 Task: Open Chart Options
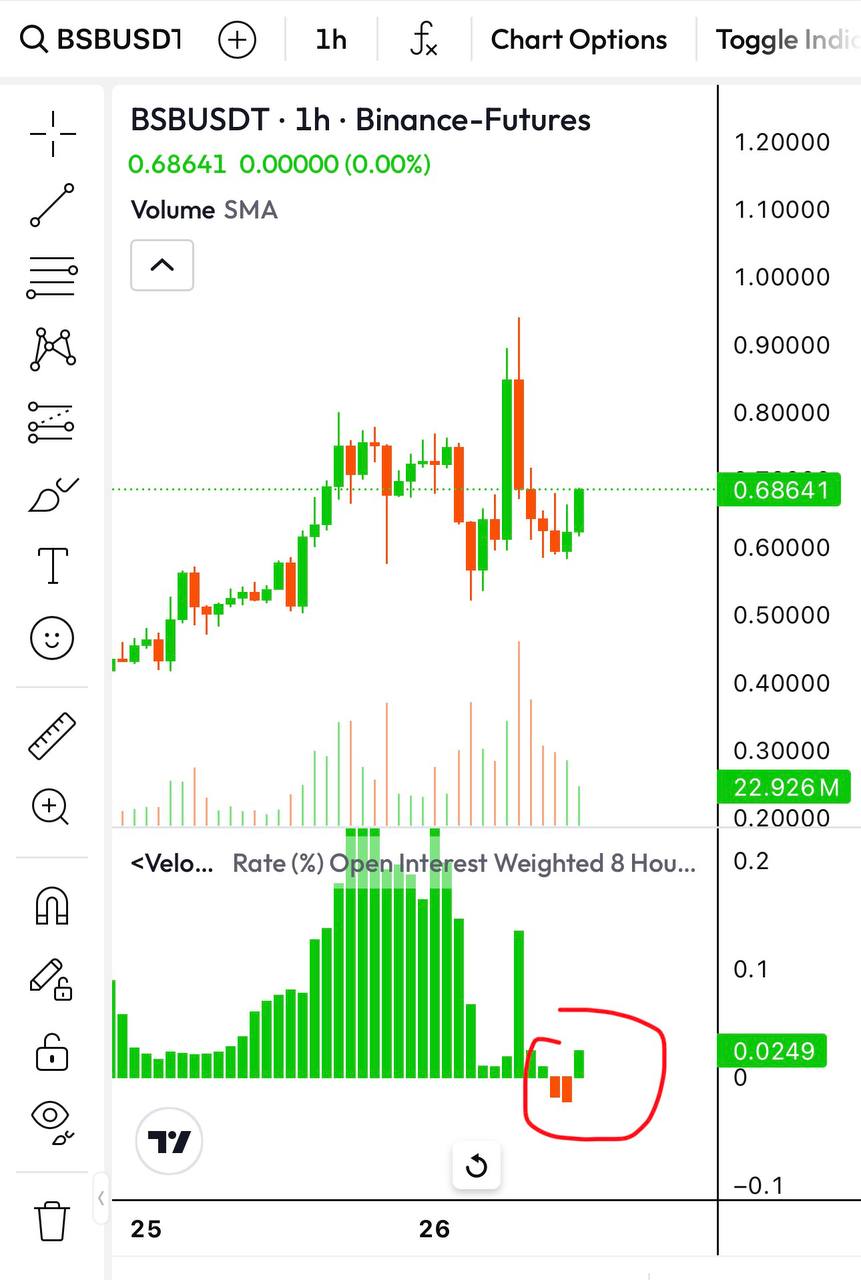point(578,40)
